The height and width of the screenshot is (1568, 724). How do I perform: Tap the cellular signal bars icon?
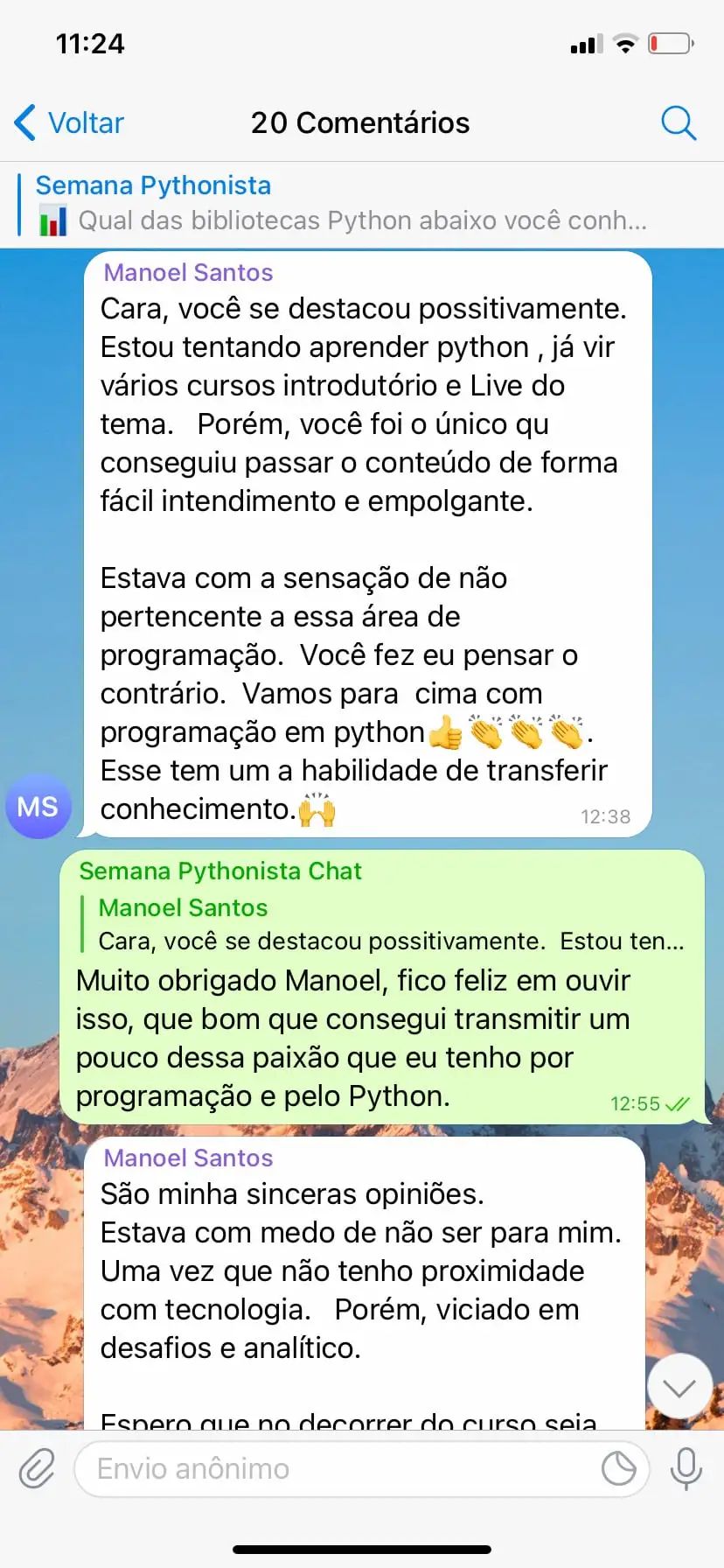click(584, 43)
